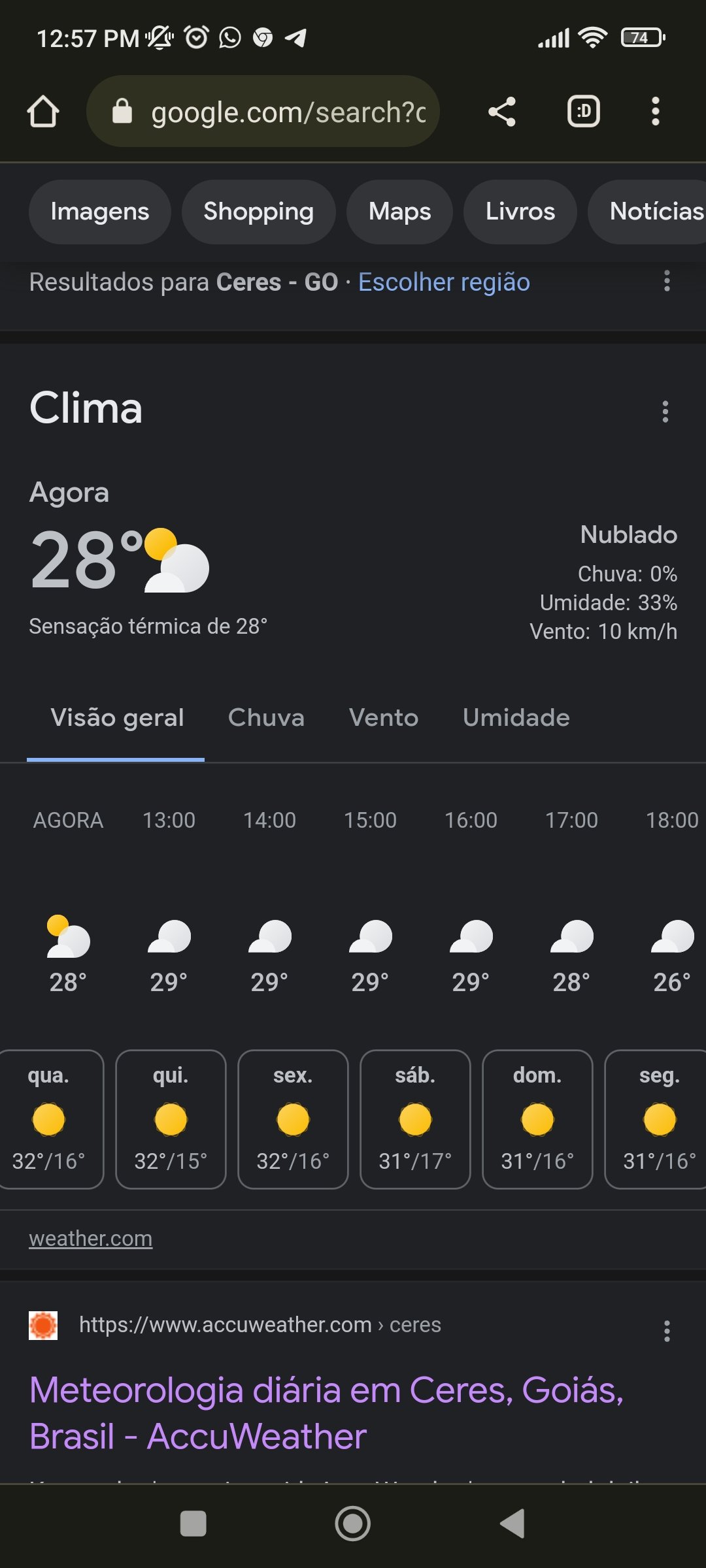The width and height of the screenshot is (706, 1568).
Task: Switch to the Umidade tab
Action: point(516,718)
